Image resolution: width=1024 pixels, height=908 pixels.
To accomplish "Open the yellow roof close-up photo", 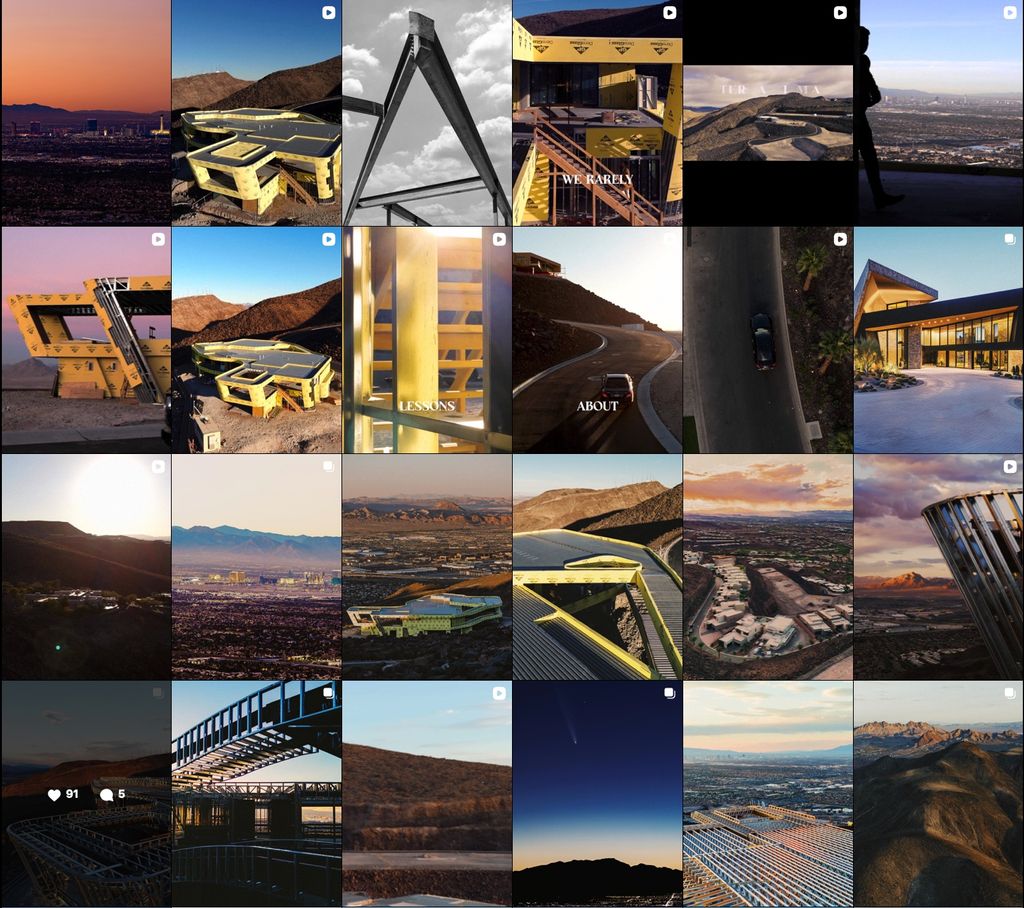I will [x=597, y=567].
